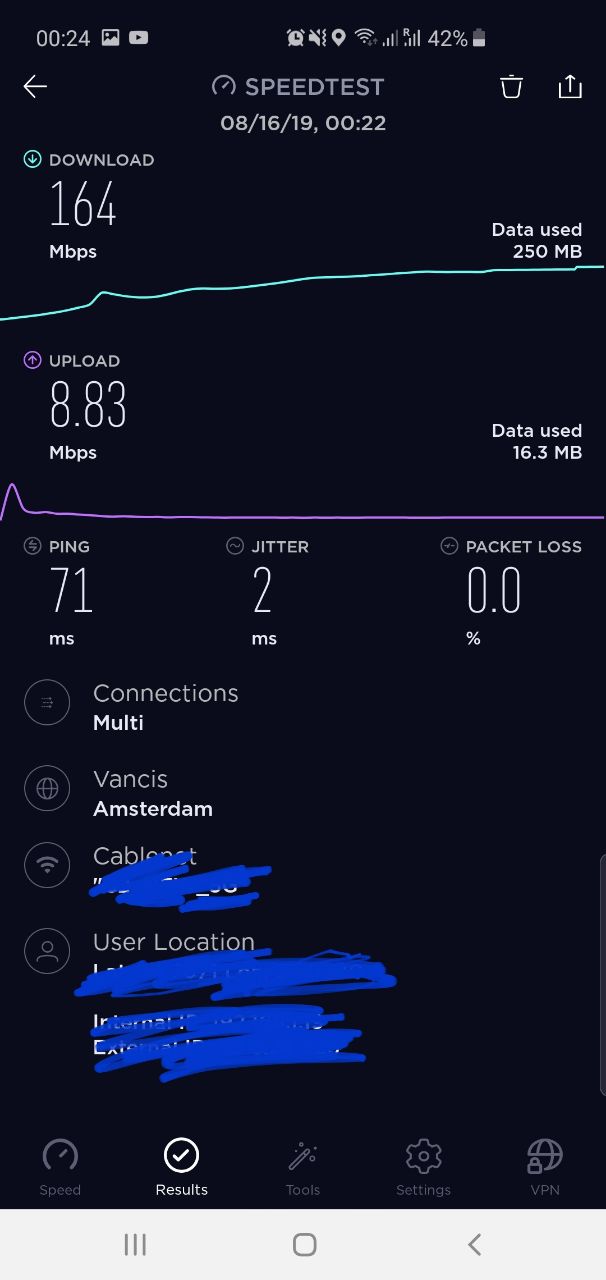Delete this speed test result
The width and height of the screenshot is (606, 1280).
pos(511,87)
